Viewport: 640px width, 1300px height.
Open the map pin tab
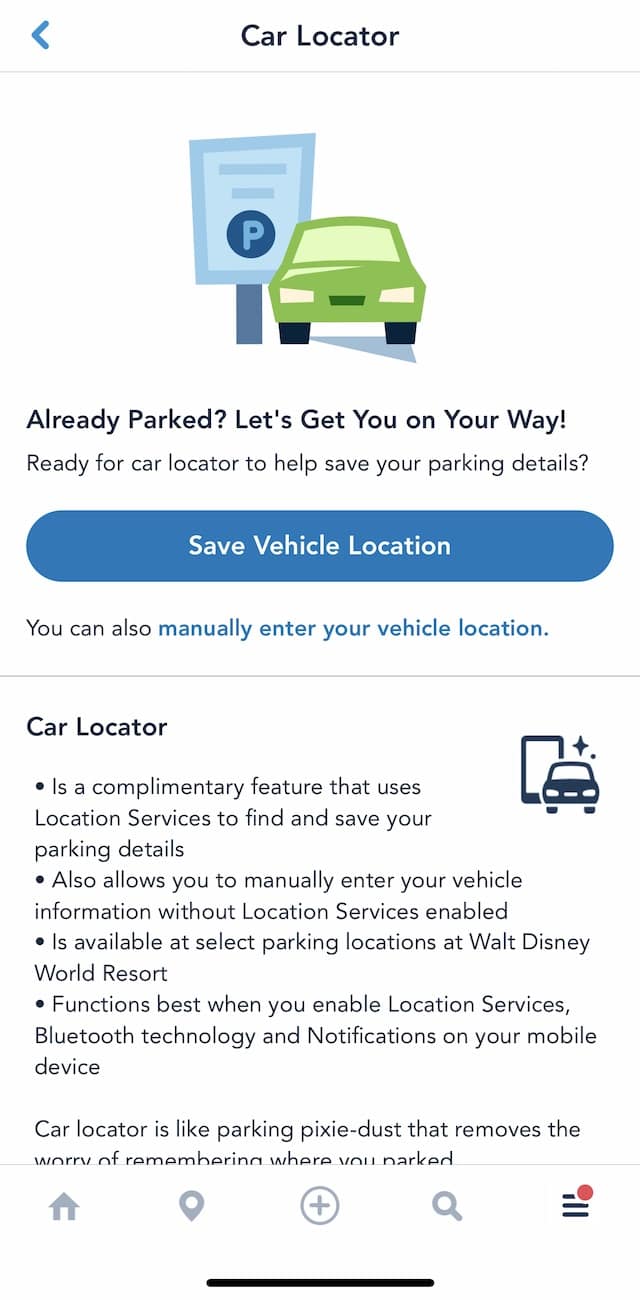191,1207
